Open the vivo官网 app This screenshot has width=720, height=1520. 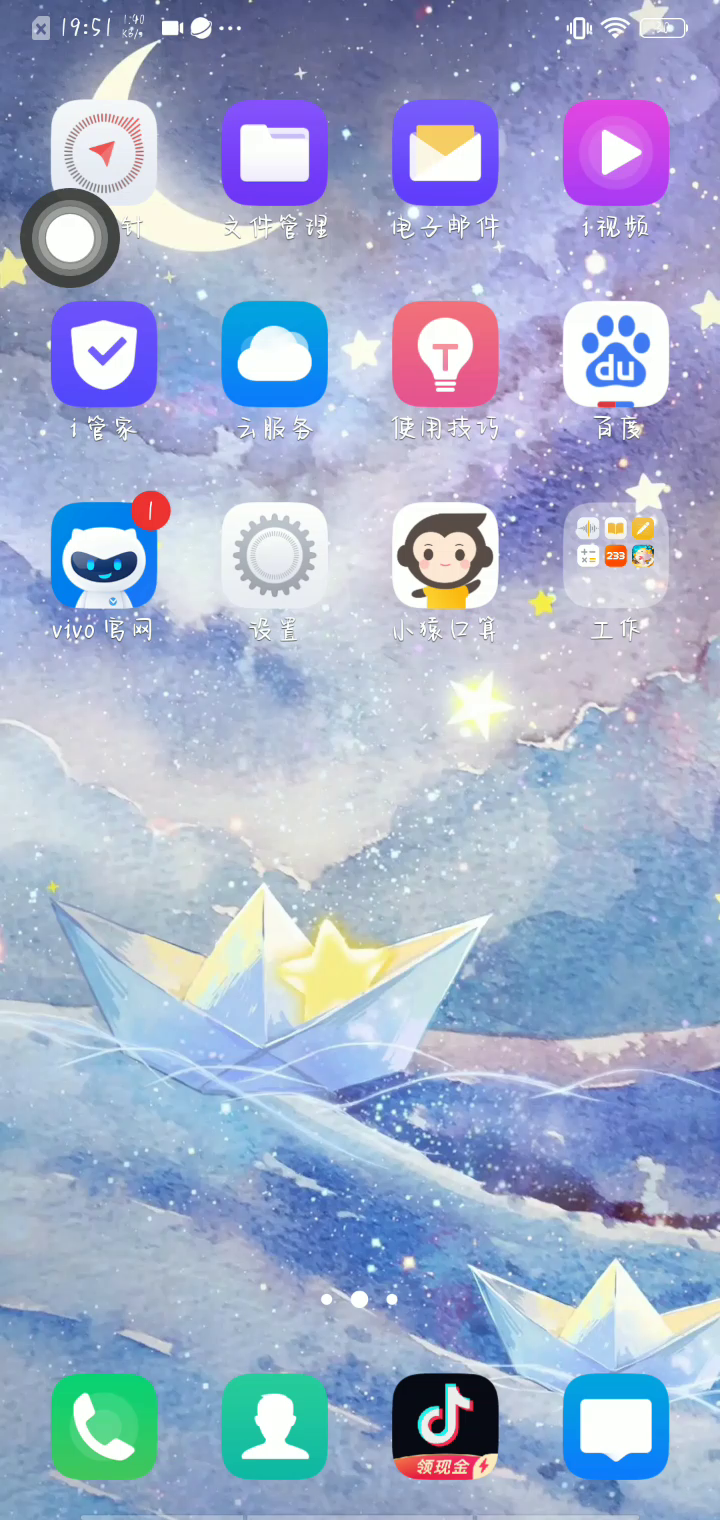point(104,555)
